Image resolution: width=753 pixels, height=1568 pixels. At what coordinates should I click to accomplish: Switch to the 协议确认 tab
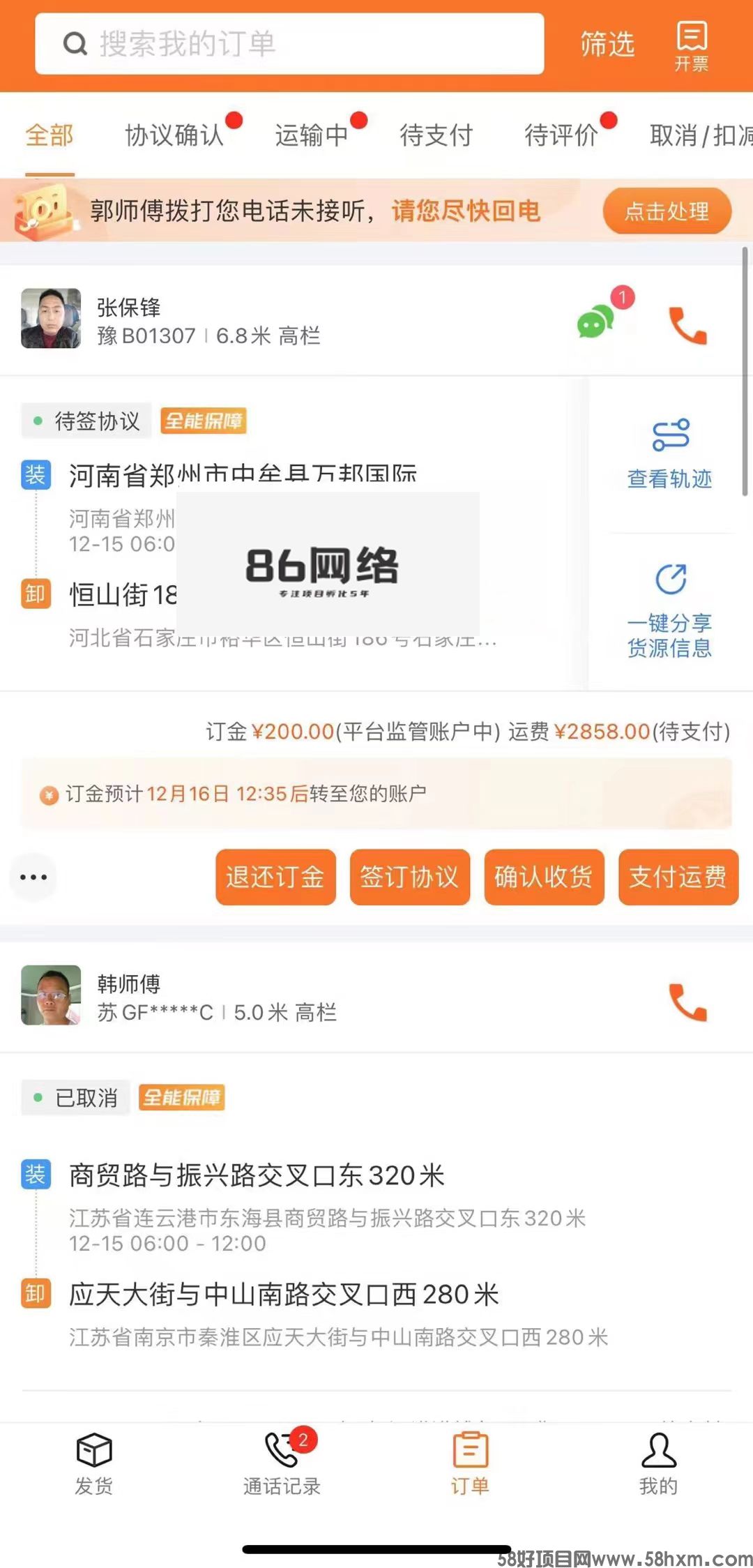click(x=174, y=135)
